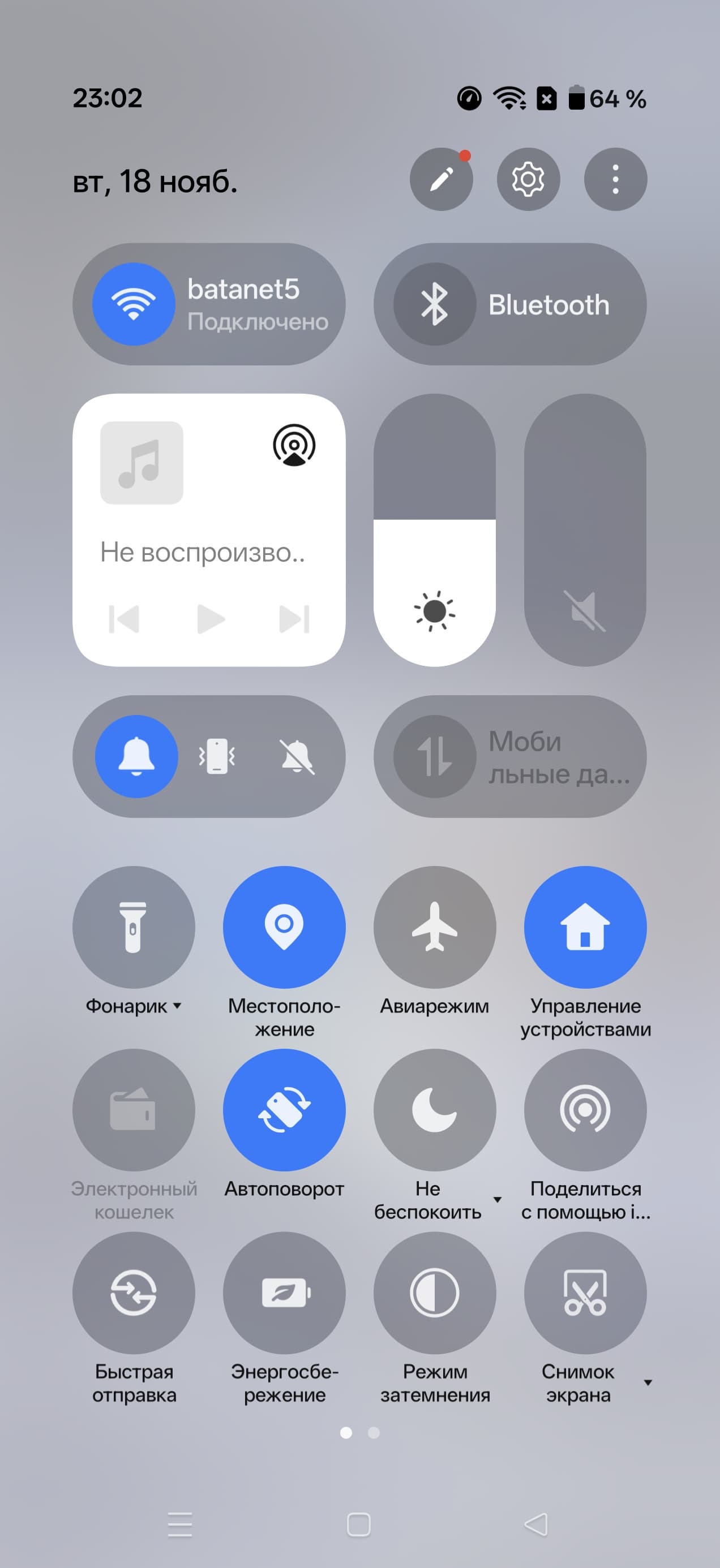Open the edit tiles pencil icon
The height and width of the screenshot is (1568, 720).
[441, 179]
